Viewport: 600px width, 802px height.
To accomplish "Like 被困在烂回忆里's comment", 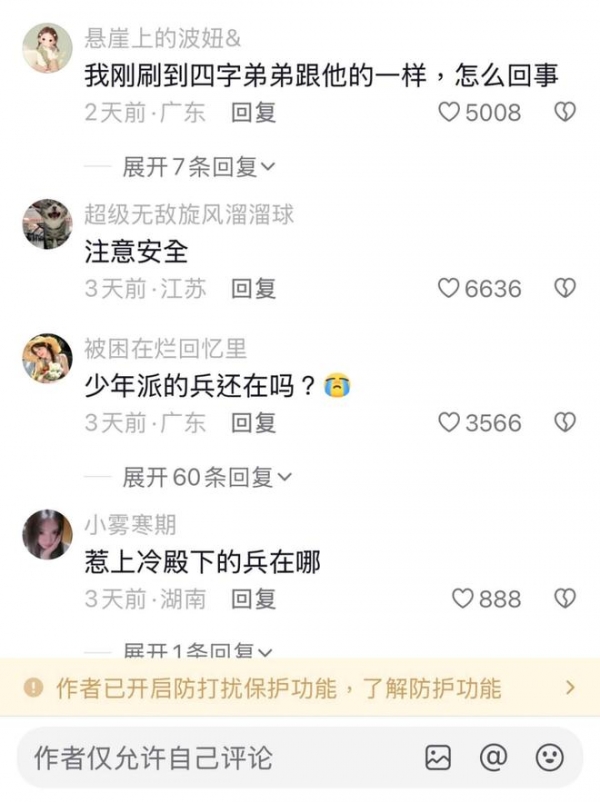I will tap(450, 423).
